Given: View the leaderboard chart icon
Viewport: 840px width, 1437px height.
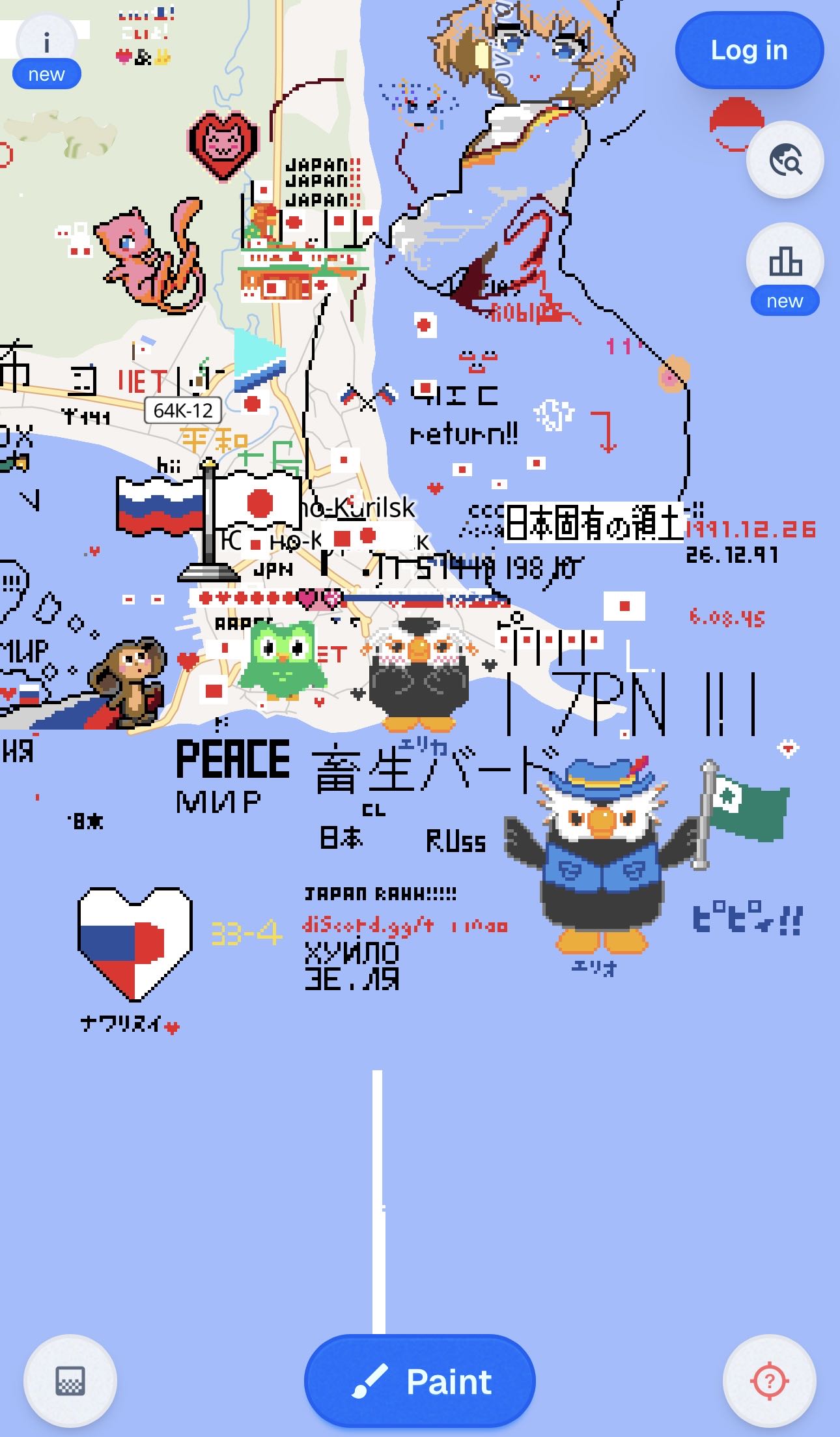Looking at the screenshot, I should [785, 261].
